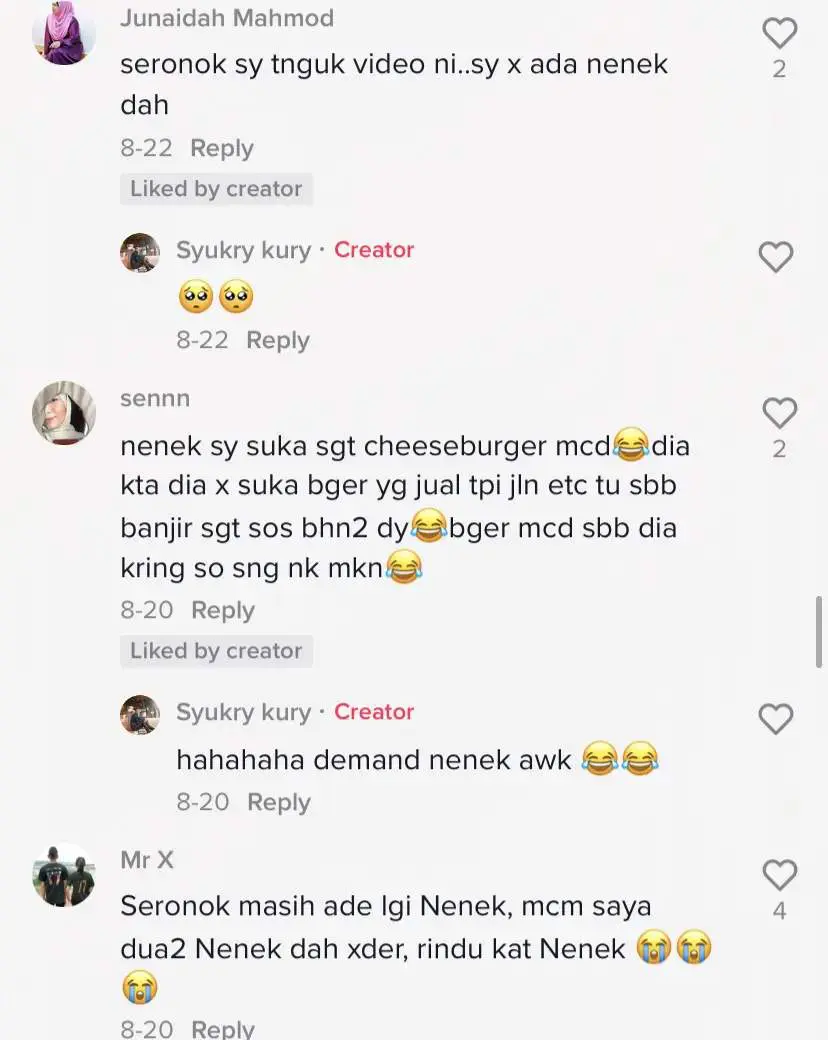
Task: View Syukry kury's profile from emoji reply
Action: pos(140,252)
